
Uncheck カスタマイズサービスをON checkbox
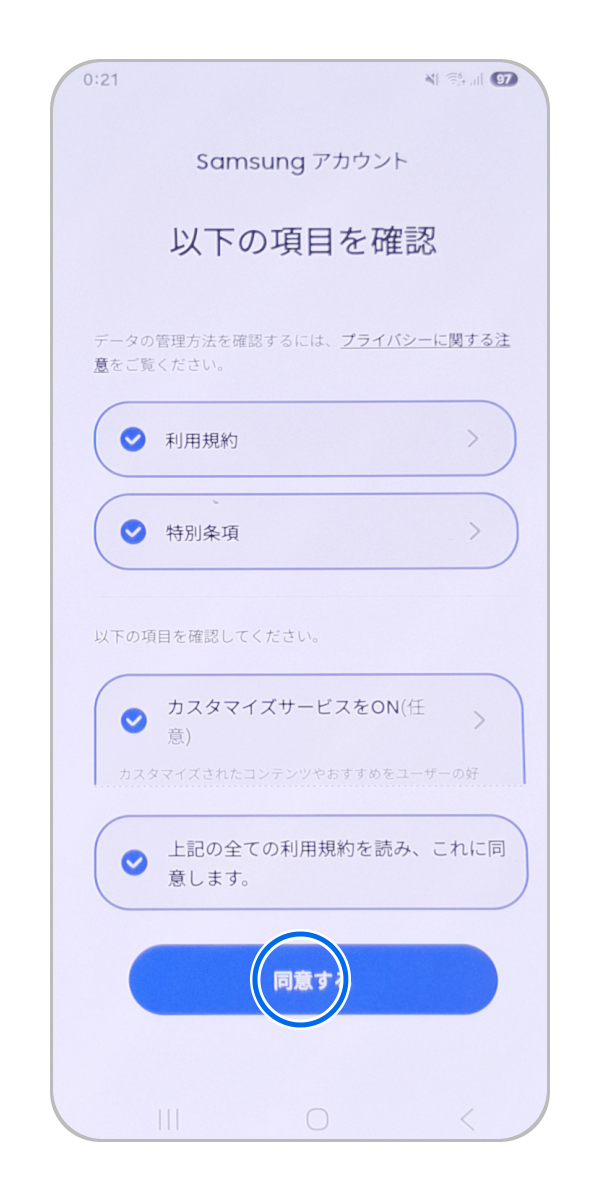(x=133, y=720)
